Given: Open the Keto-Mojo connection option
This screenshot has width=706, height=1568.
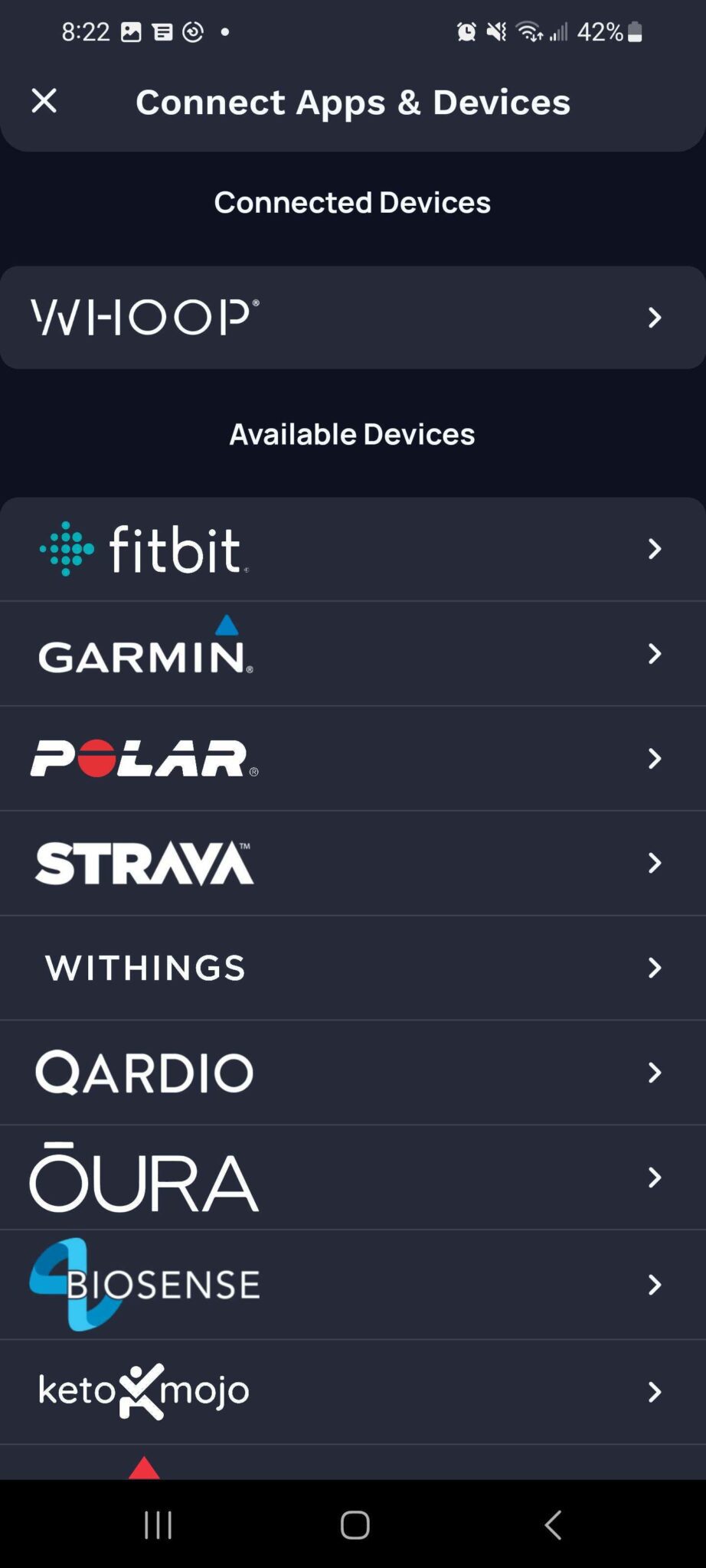Looking at the screenshot, I should (x=352, y=1391).
